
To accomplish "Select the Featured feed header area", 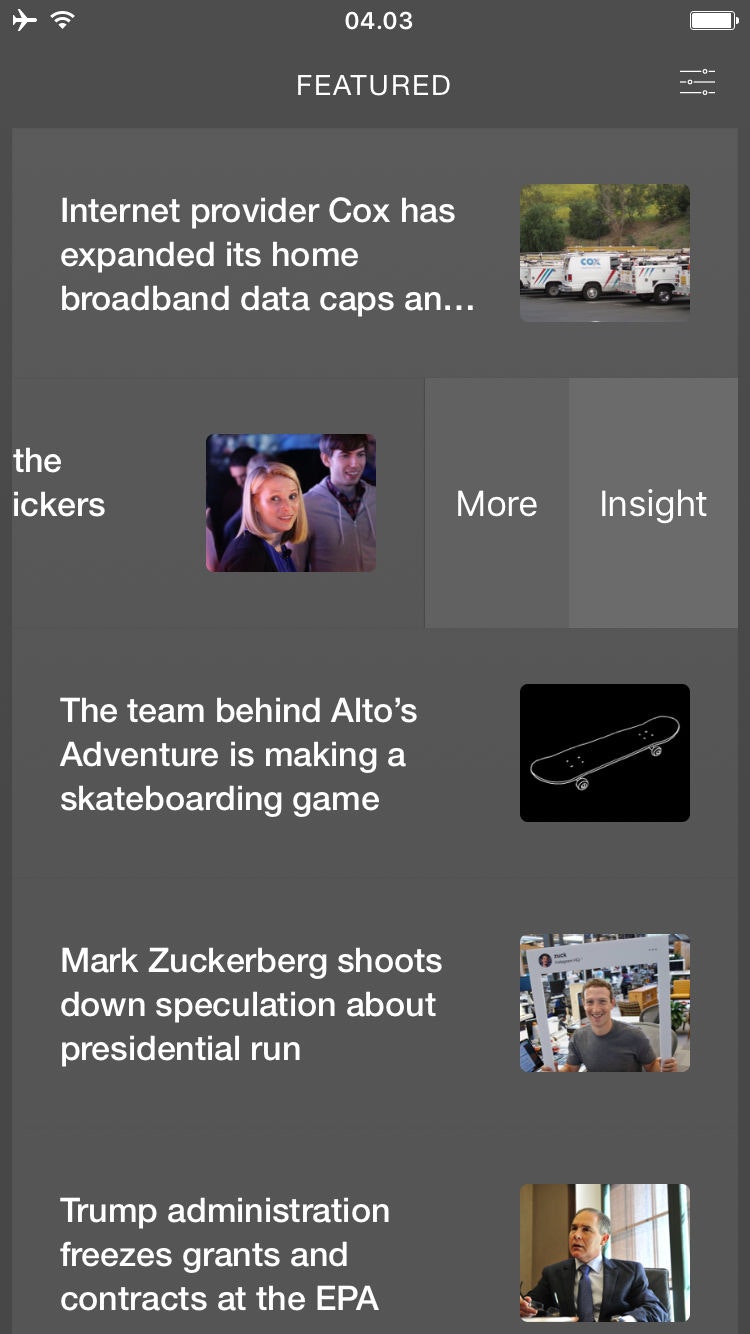I will [374, 85].
